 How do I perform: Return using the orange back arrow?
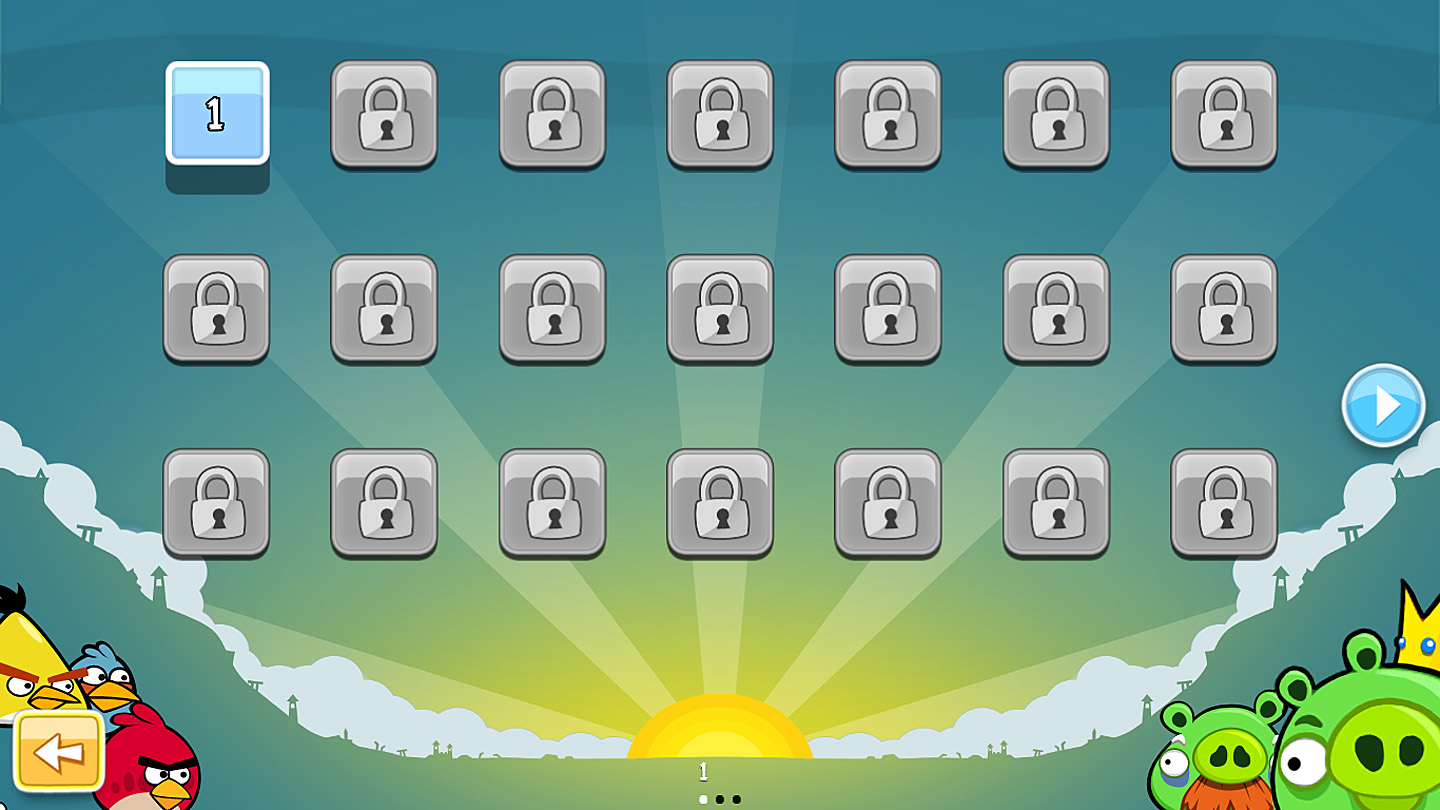[59, 751]
